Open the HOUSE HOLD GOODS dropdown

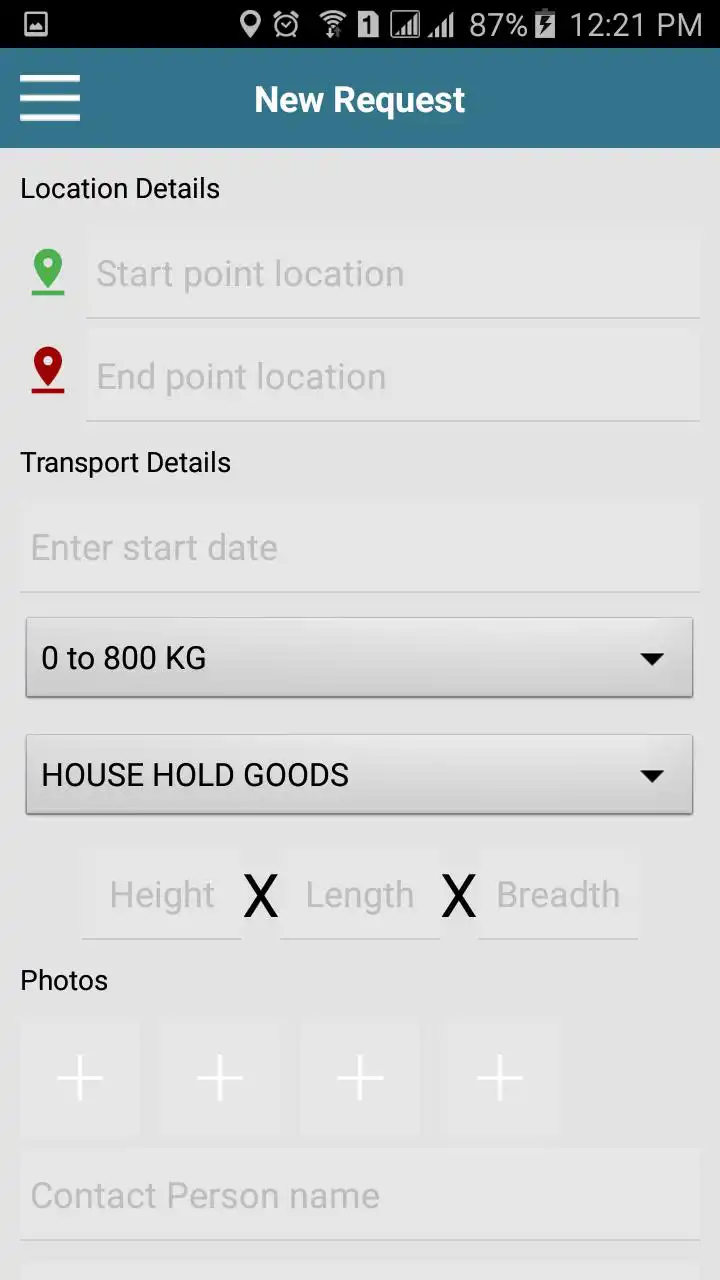point(359,775)
